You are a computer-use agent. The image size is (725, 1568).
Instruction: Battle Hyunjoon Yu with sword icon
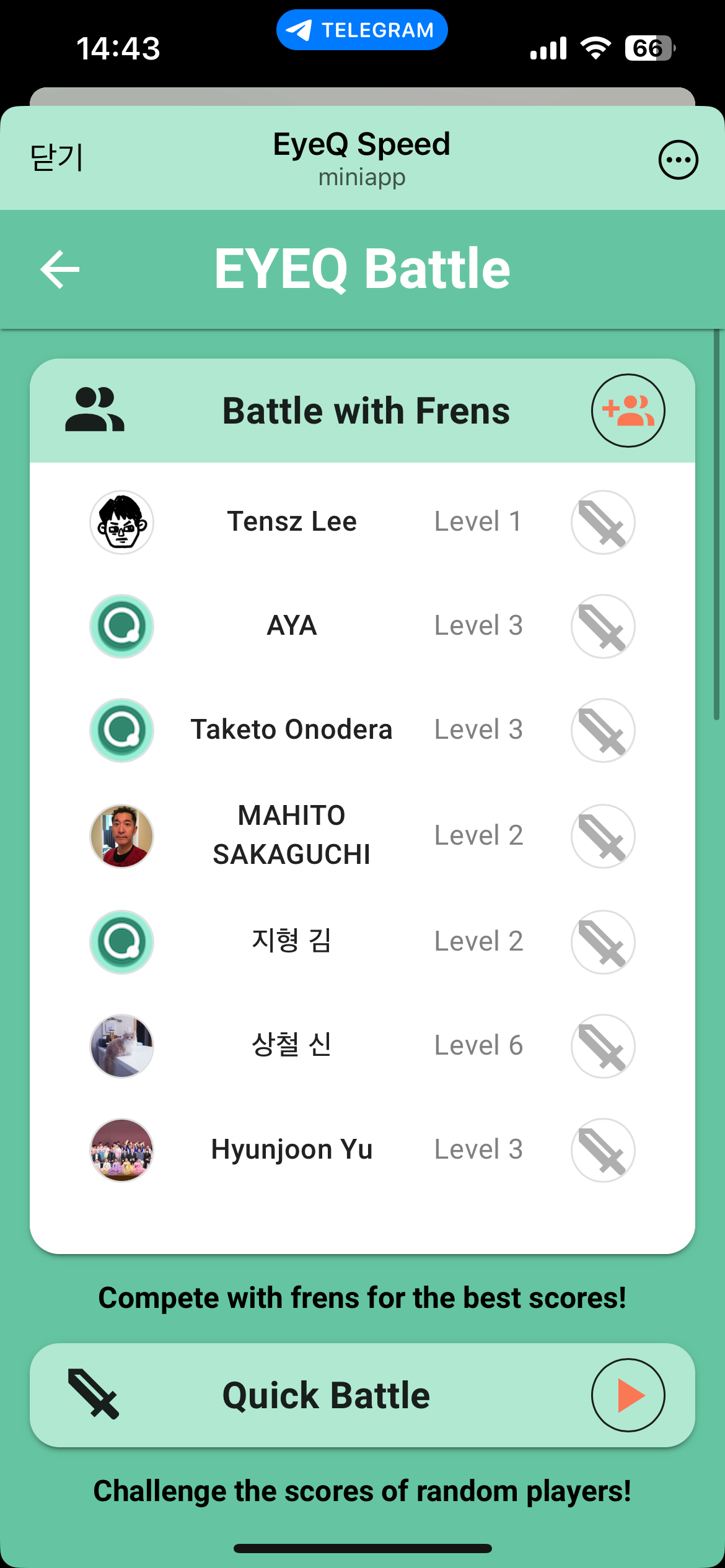tap(603, 1150)
